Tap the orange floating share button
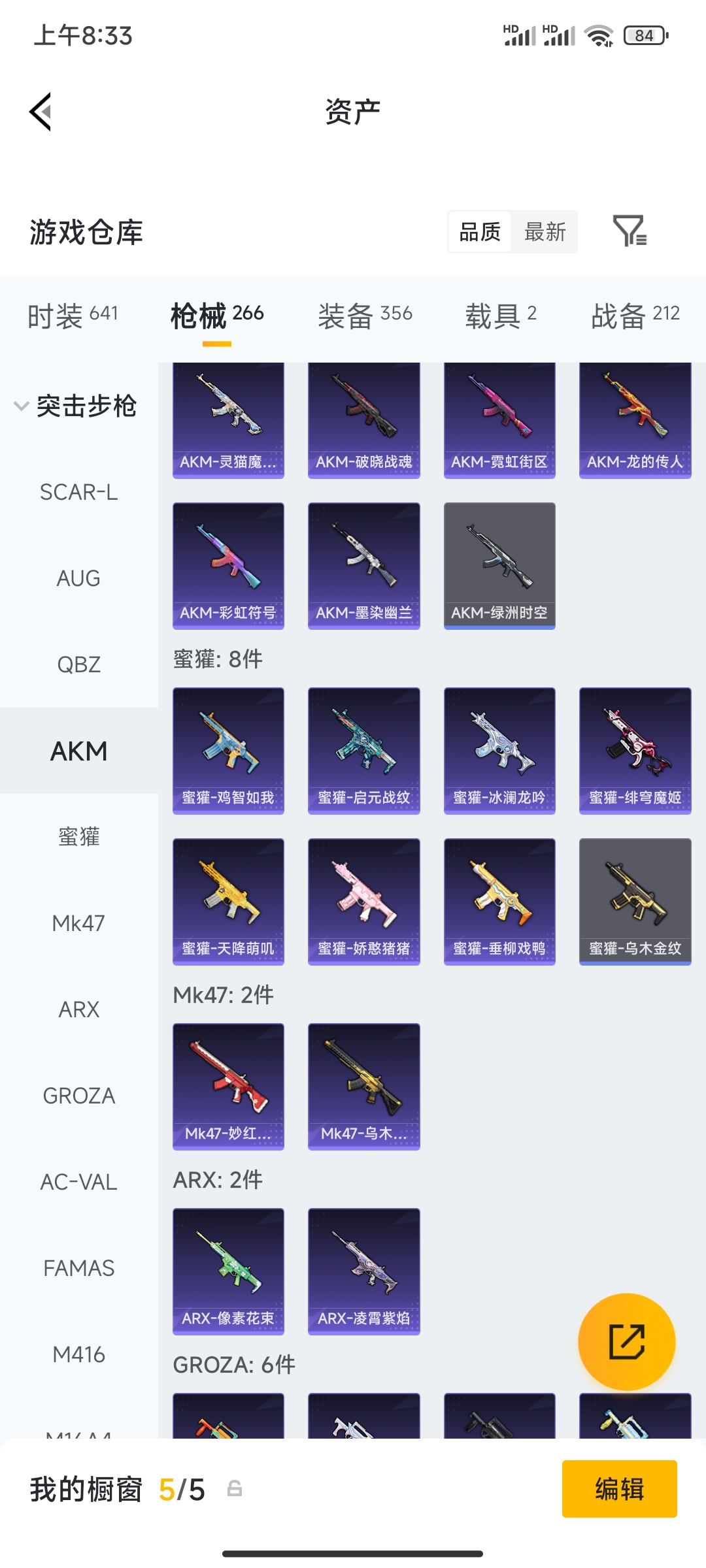Image resolution: width=706 pixels, height=1568 pixels. tap(627, 1342)
